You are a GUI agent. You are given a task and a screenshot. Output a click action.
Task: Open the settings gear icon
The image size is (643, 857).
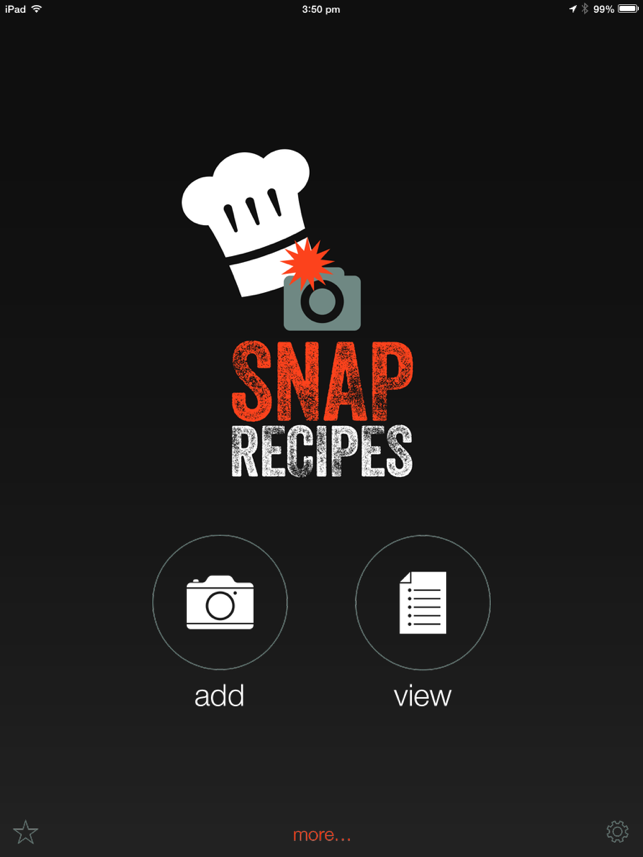pos(617,831)
